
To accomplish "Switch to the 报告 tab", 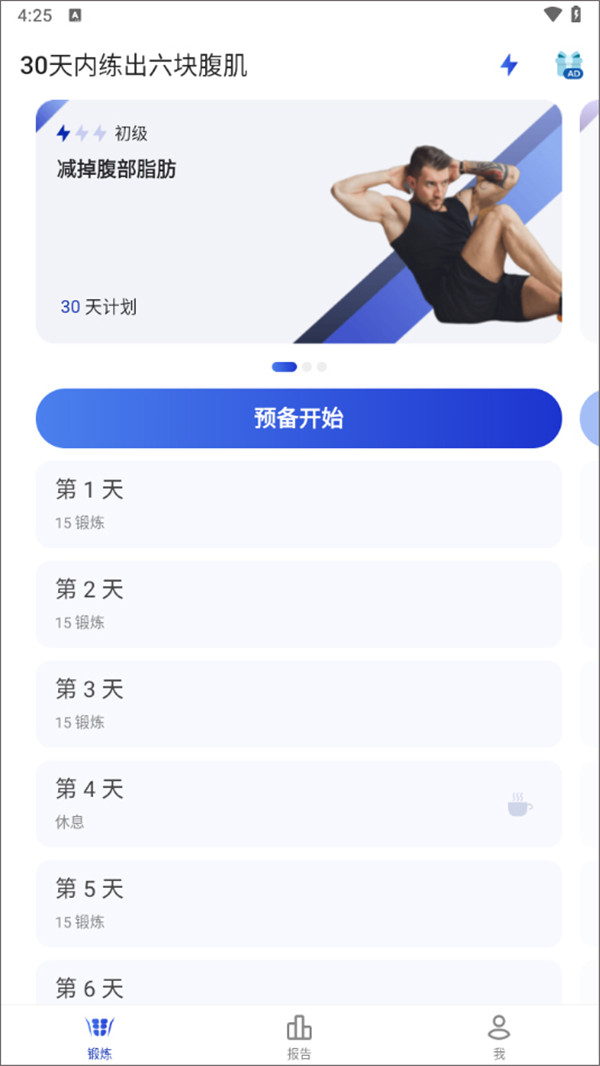I will coord(299,1036).
